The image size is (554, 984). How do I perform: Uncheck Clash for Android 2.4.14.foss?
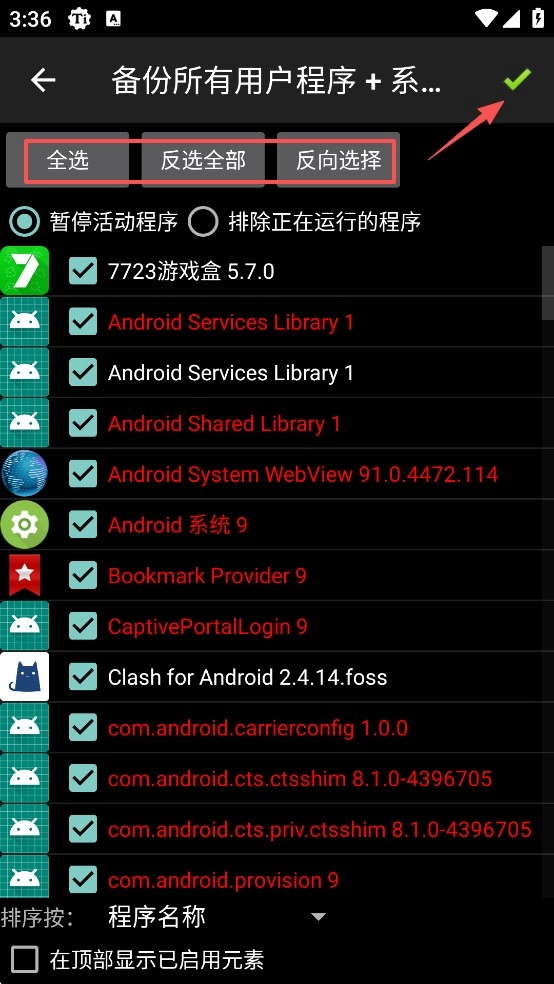pyautogui.click(x=83, y=677)
